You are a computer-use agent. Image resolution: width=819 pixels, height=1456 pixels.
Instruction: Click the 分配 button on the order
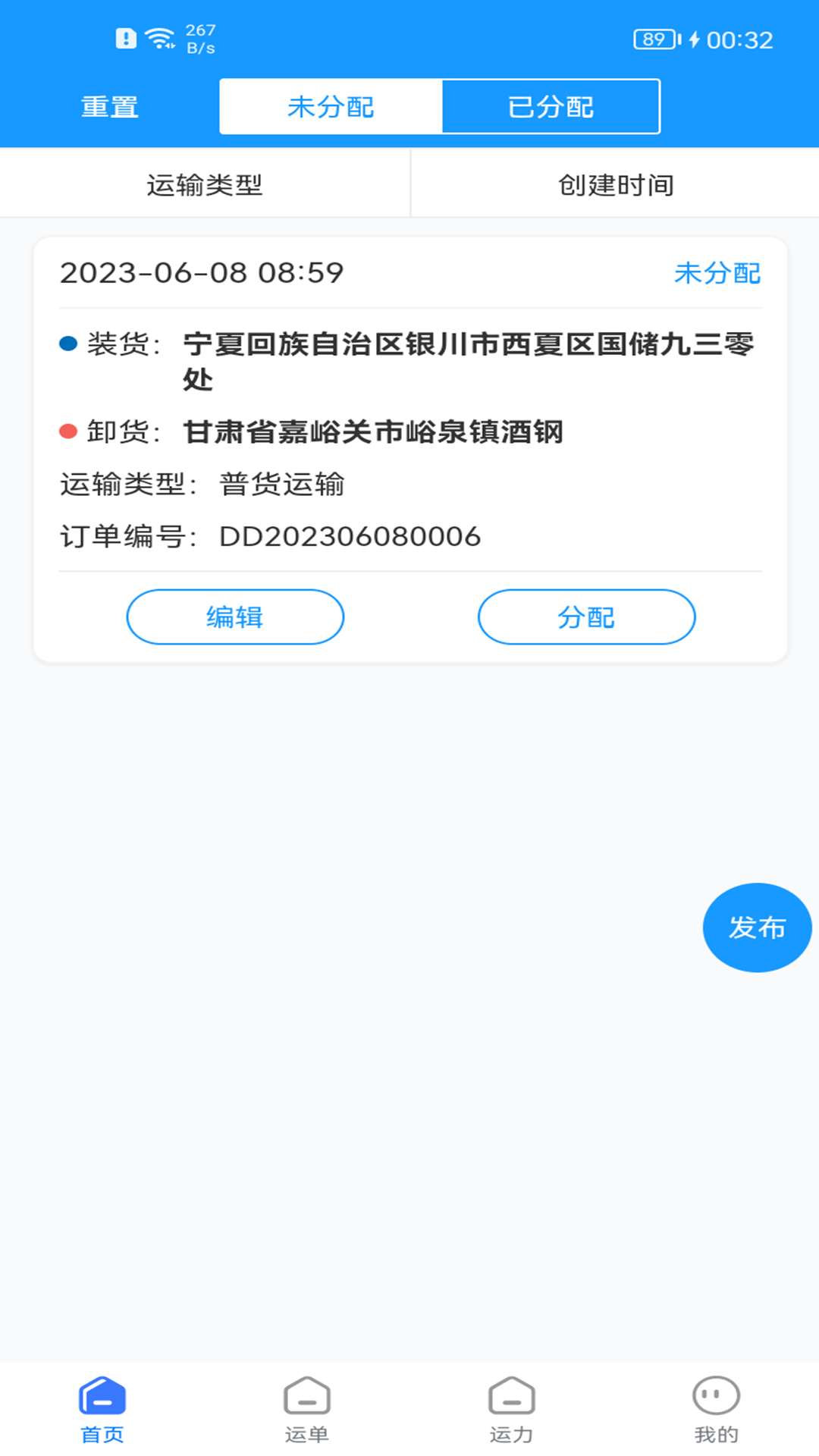point(586,617)
